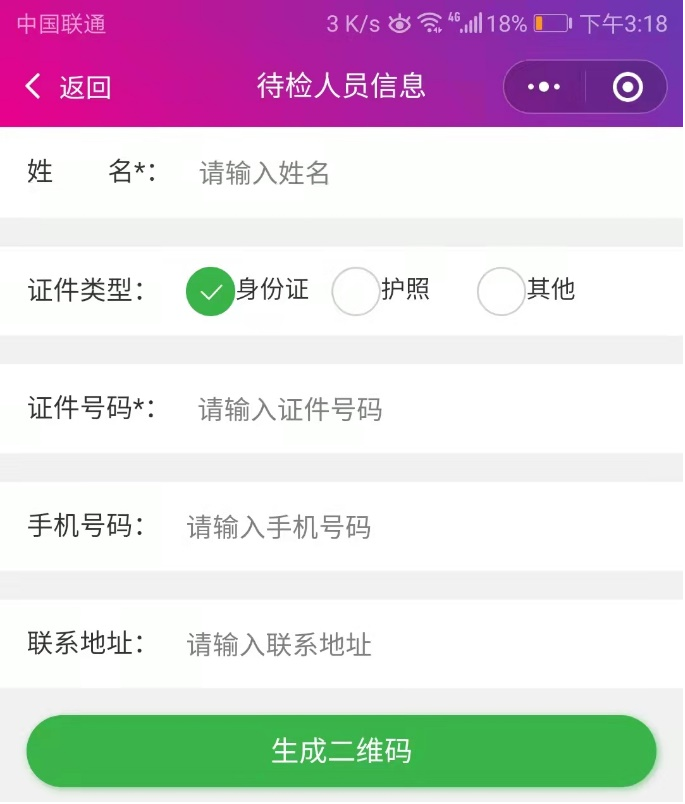
Task: Tap the green 生成二维码 button
Action: [341, 751]
